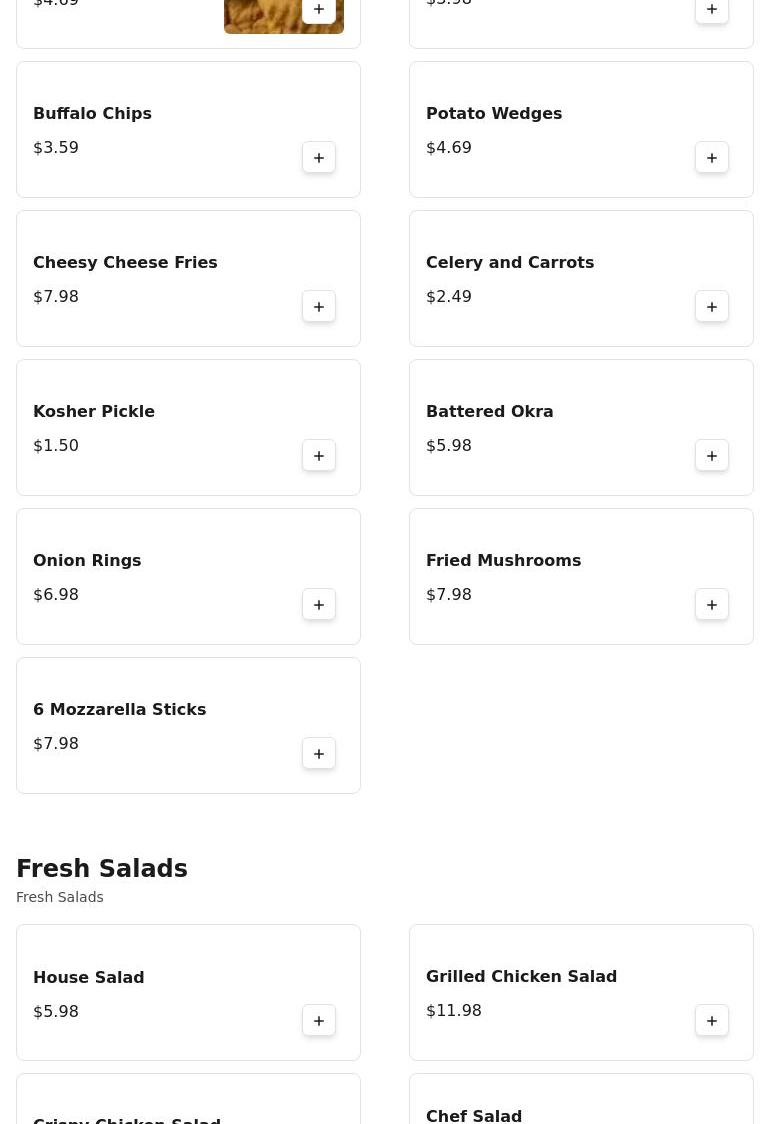The height and width of the screenshot is (1124, 770).
Task: Tap plus button for Cheesy Cheese Fries
Action: coord(319,307)
